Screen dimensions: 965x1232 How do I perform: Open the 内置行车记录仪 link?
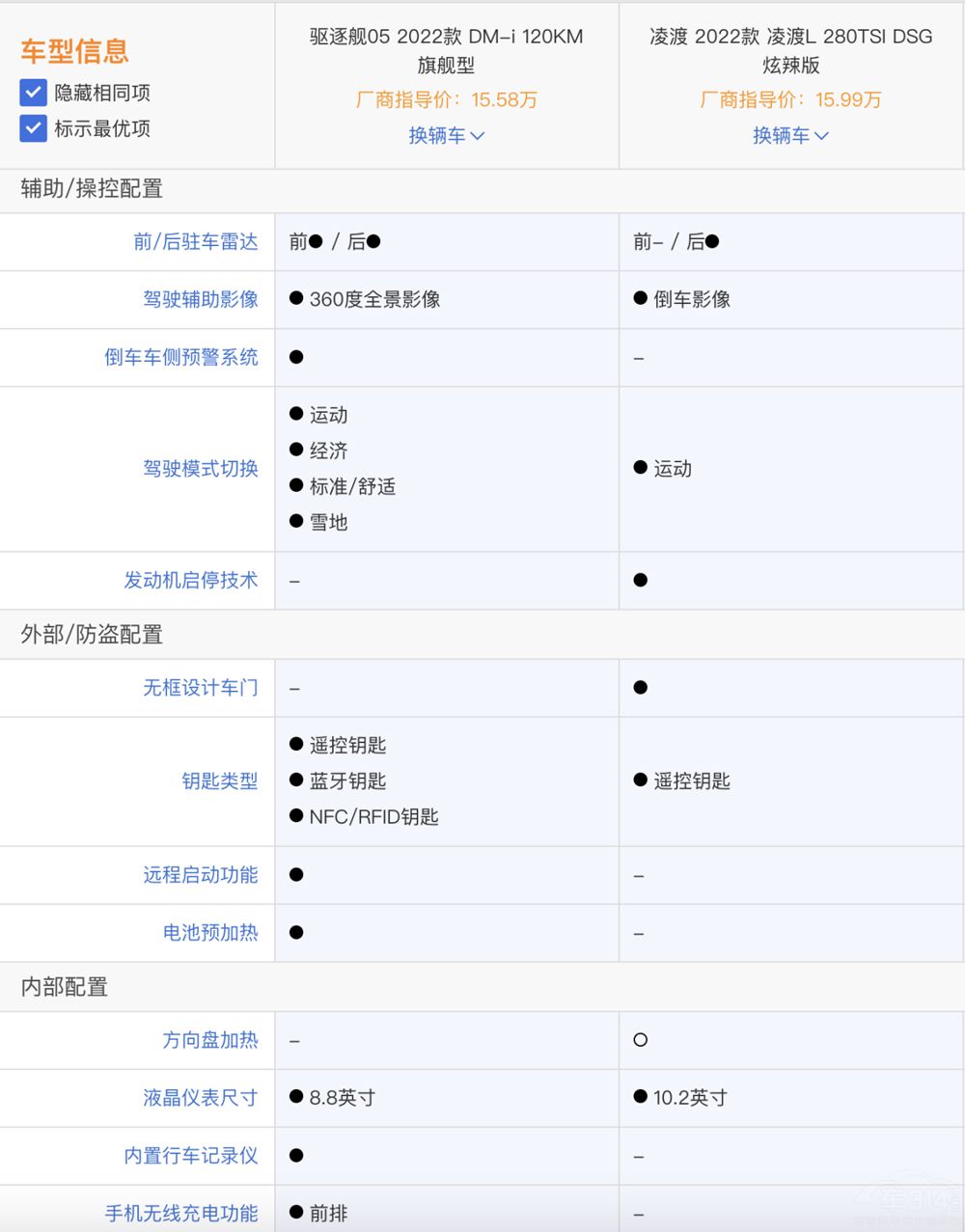191,1155
